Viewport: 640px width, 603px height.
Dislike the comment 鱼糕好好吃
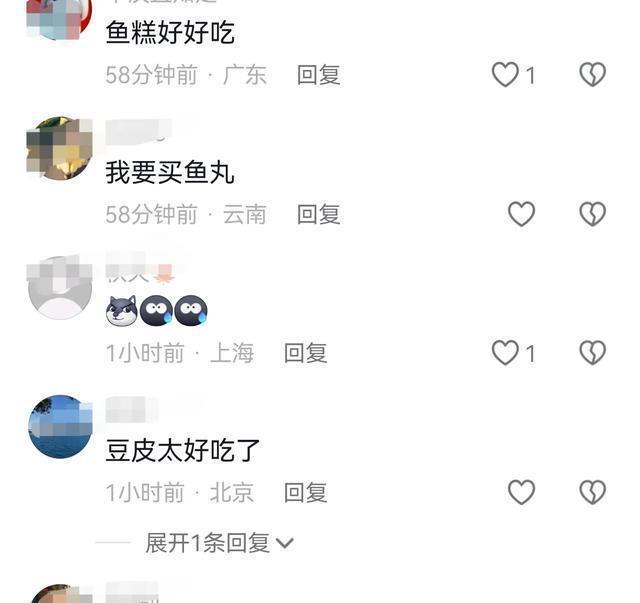[x=593, y=74]
